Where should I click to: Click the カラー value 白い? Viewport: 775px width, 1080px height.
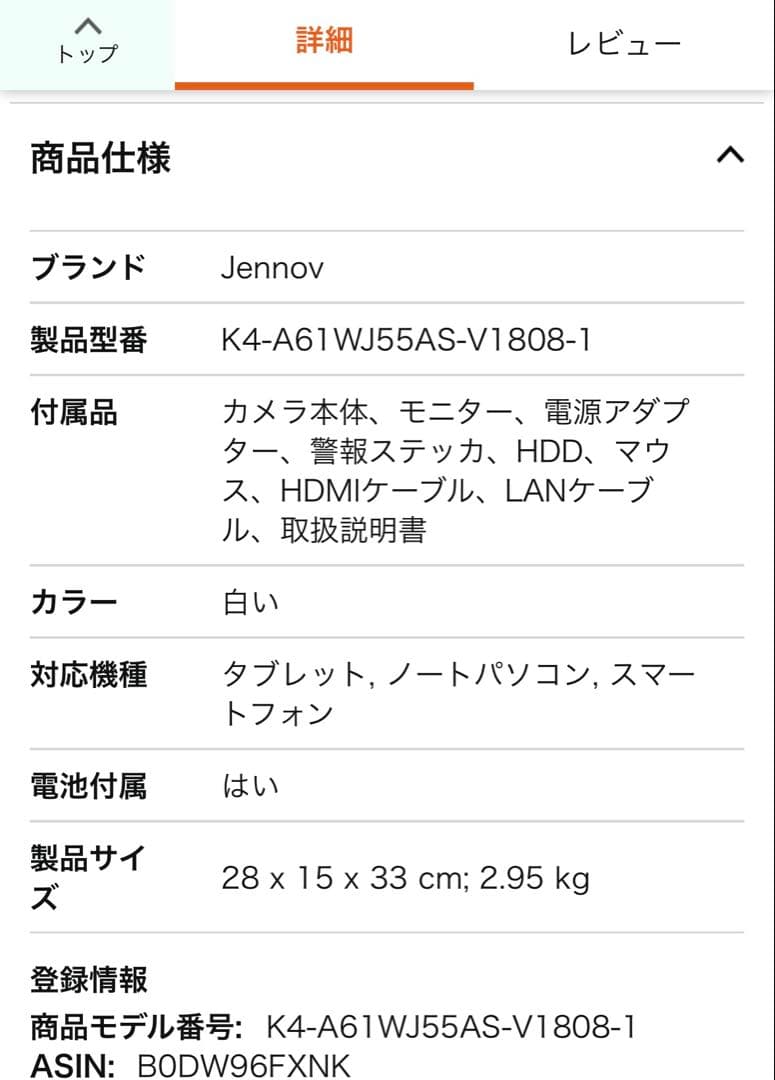(x=249, y=601)
